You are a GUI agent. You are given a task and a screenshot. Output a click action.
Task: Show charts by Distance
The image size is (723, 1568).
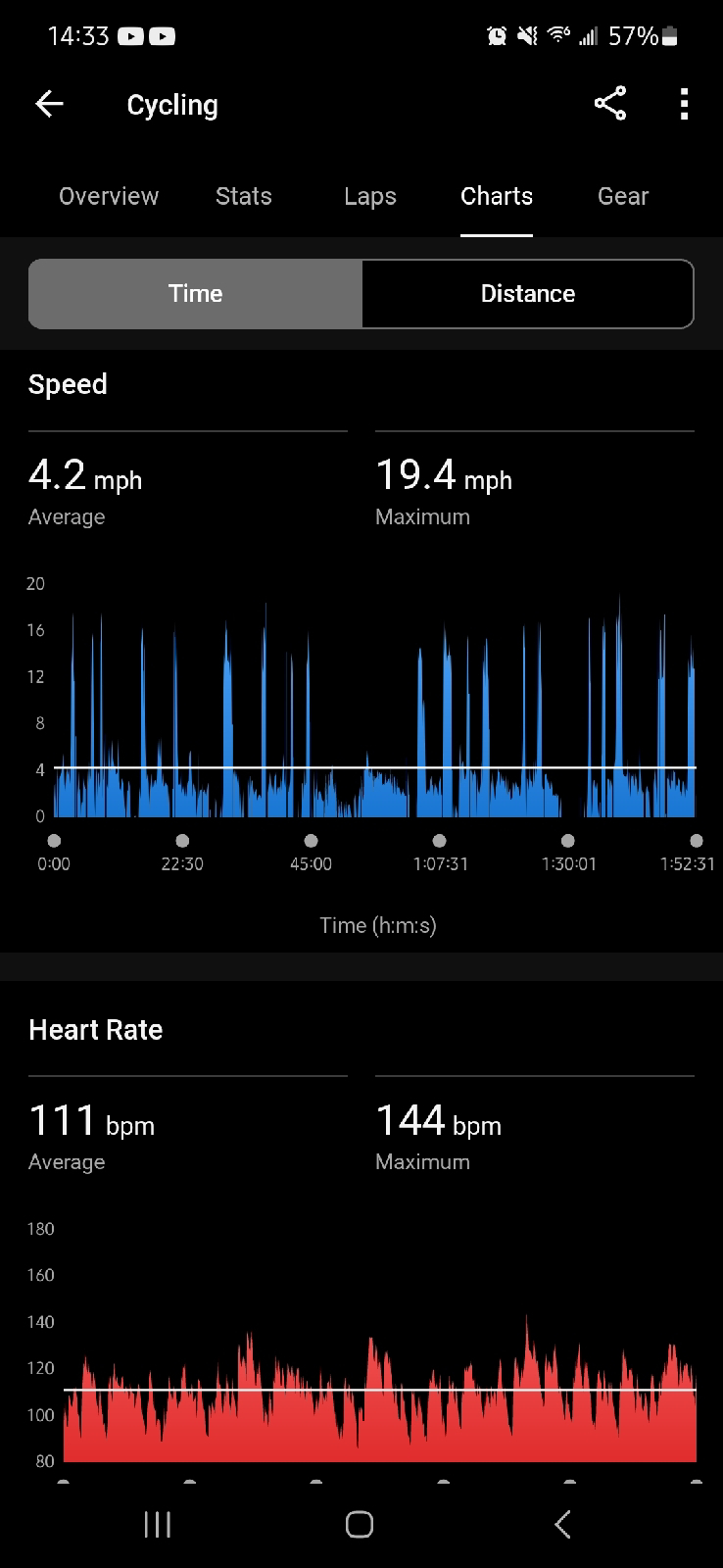[x=527, y=294]
